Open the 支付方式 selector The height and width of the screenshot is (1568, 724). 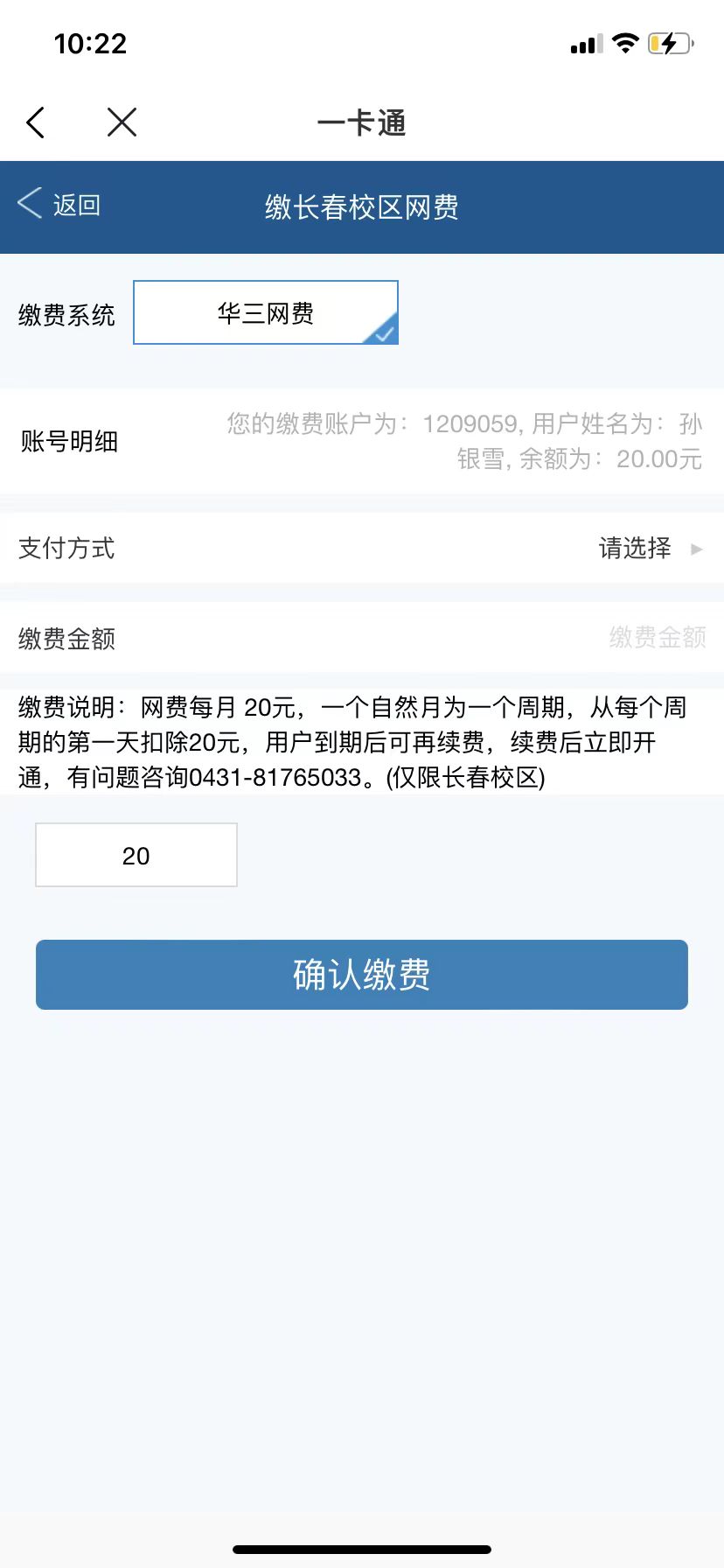pos(649,549)
